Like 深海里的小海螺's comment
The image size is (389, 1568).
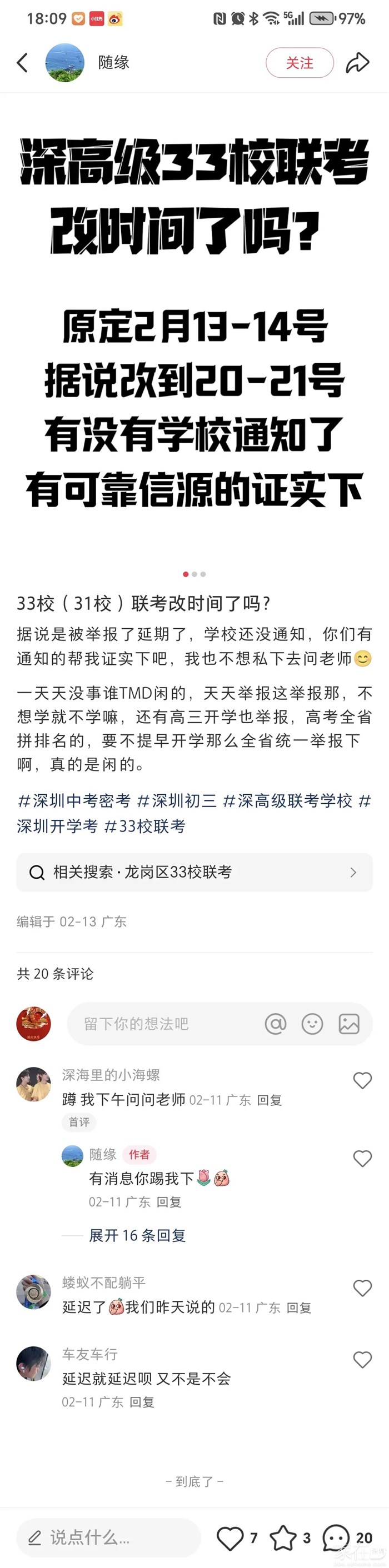click(362, 1080)
